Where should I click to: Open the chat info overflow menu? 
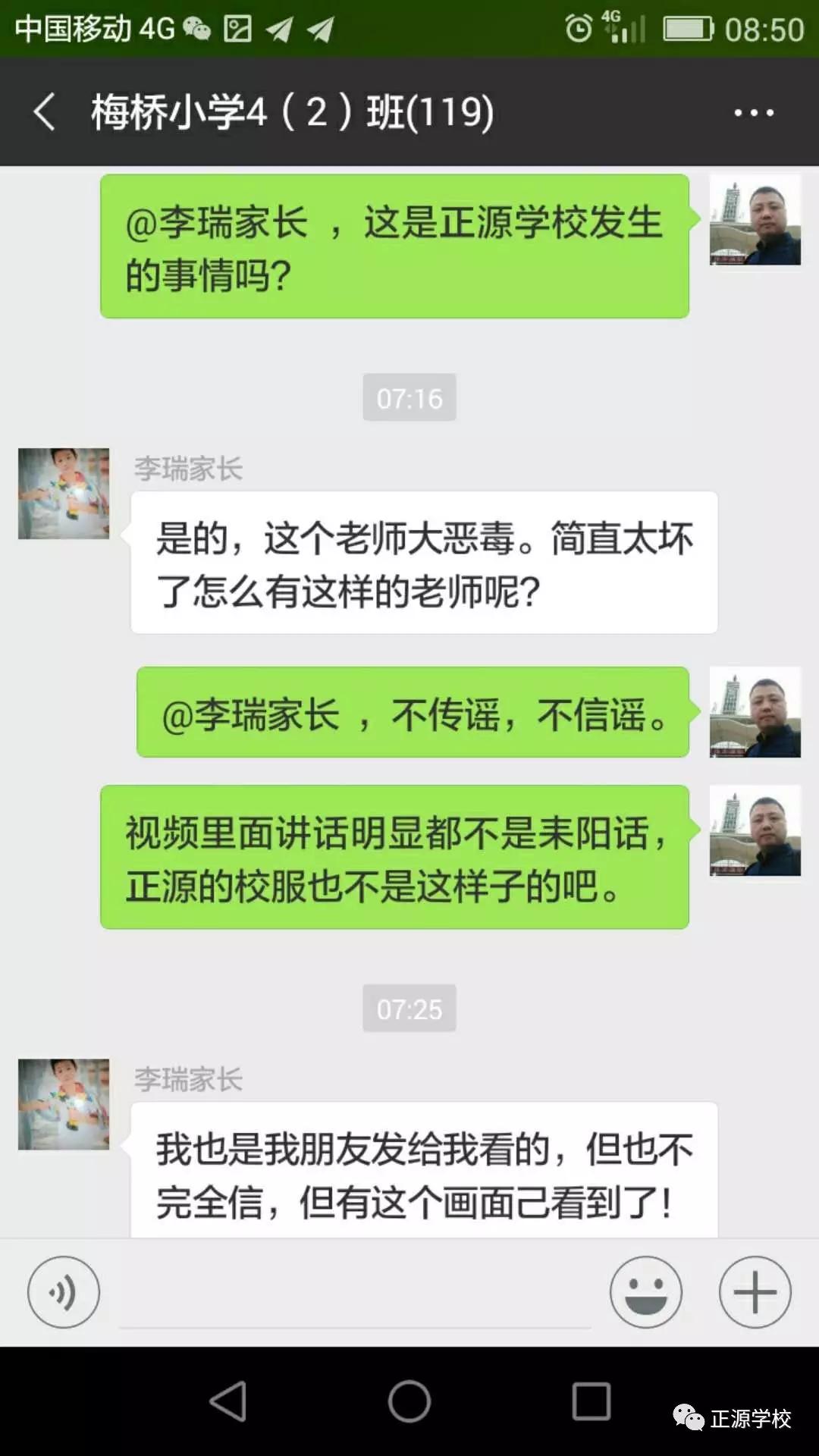tap(753, 113)
